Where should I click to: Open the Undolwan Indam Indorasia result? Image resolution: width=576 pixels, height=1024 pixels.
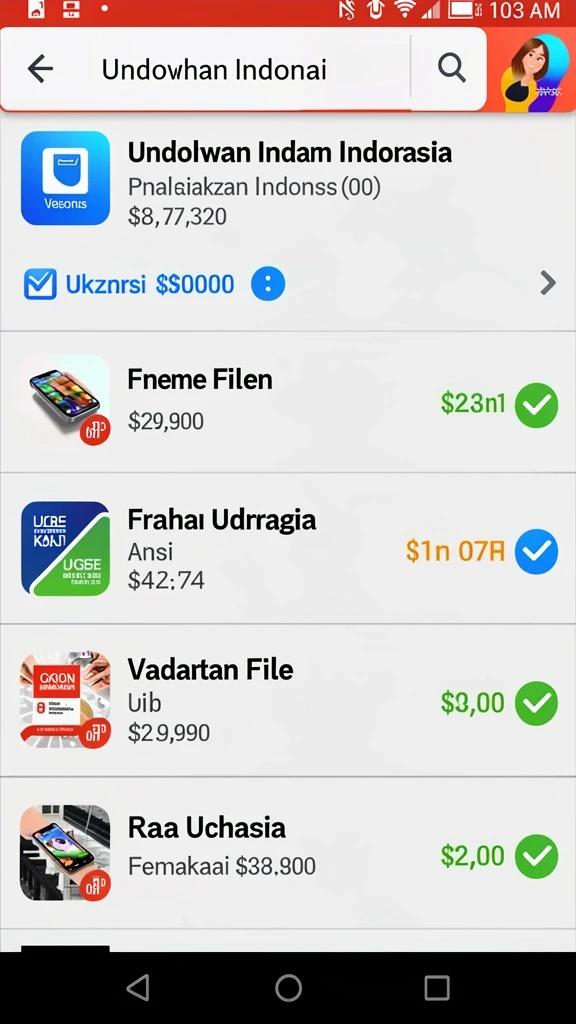(288, 179)
